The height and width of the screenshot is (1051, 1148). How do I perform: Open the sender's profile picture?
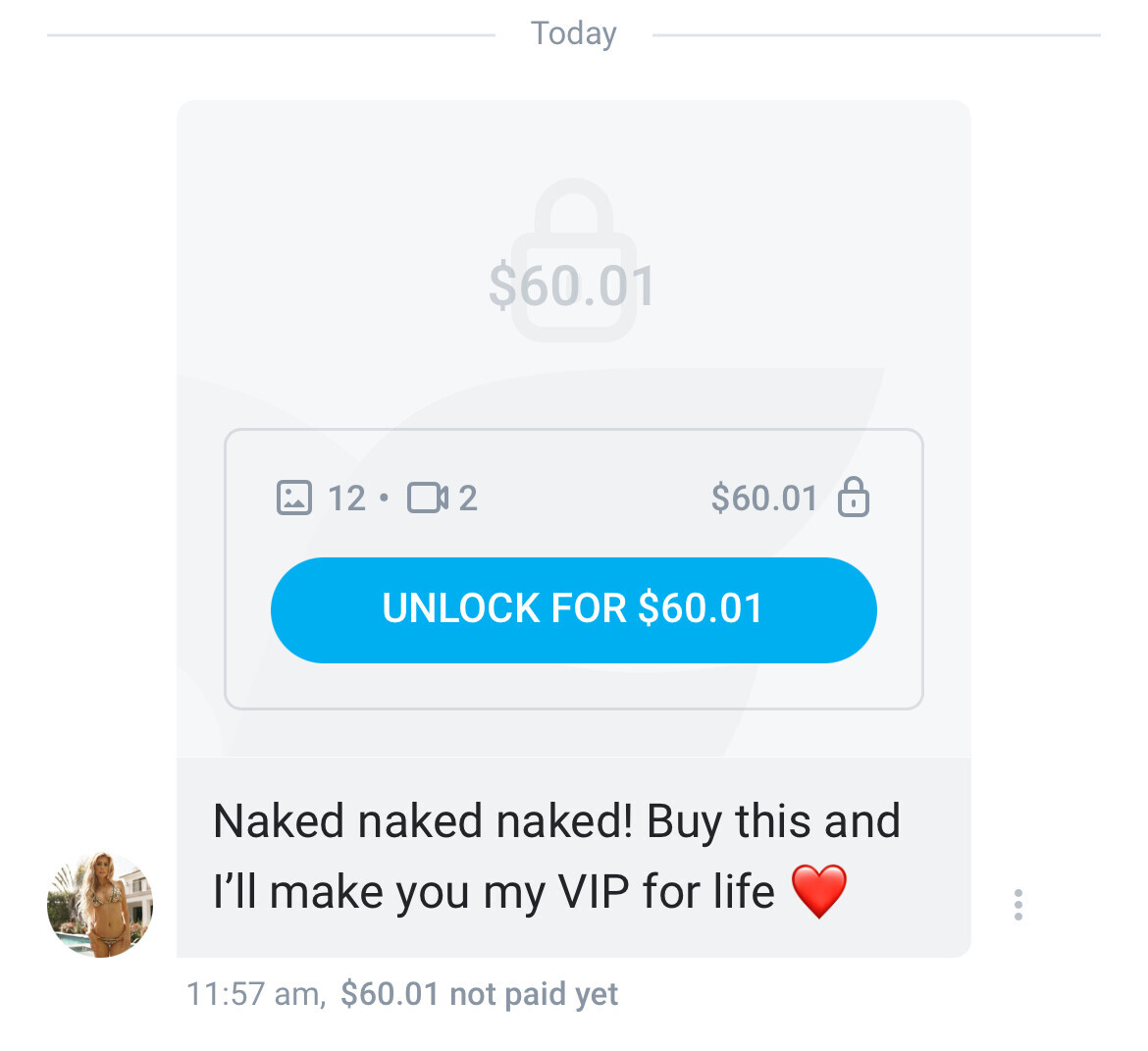[100, 904]
